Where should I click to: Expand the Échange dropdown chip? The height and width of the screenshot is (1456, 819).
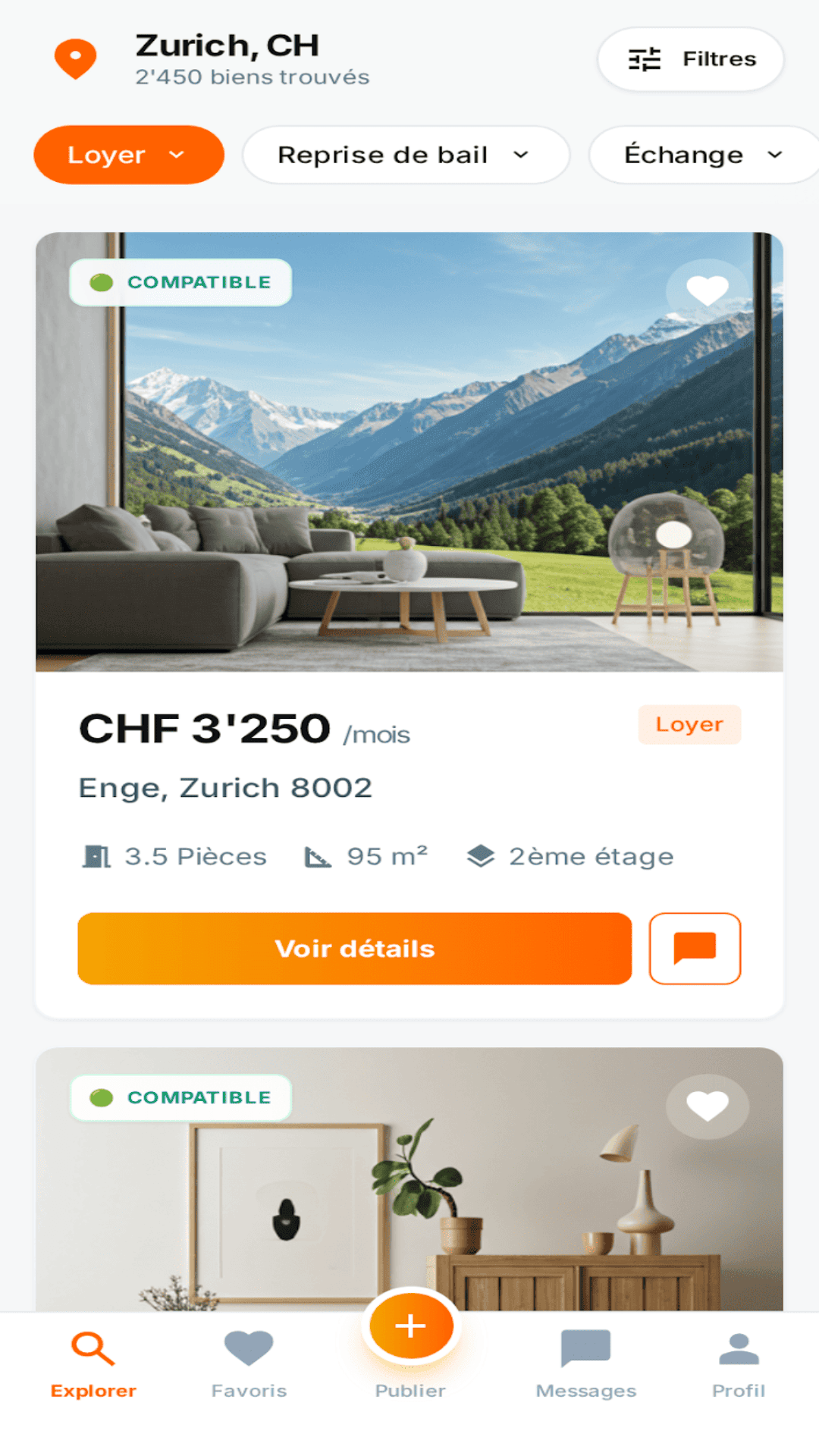(x=701, y=155)
